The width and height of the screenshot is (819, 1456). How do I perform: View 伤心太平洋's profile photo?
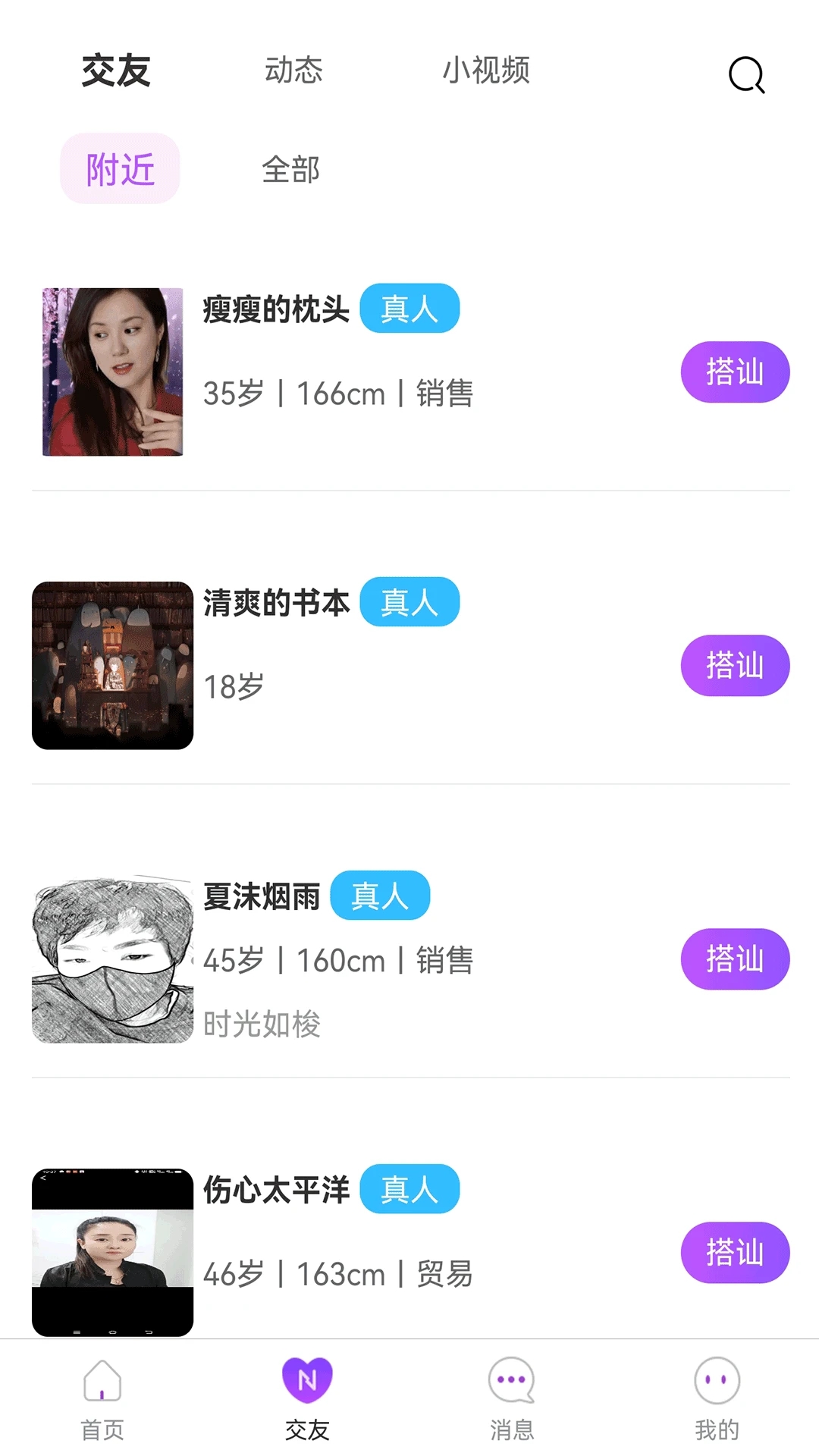(112, 1252)
